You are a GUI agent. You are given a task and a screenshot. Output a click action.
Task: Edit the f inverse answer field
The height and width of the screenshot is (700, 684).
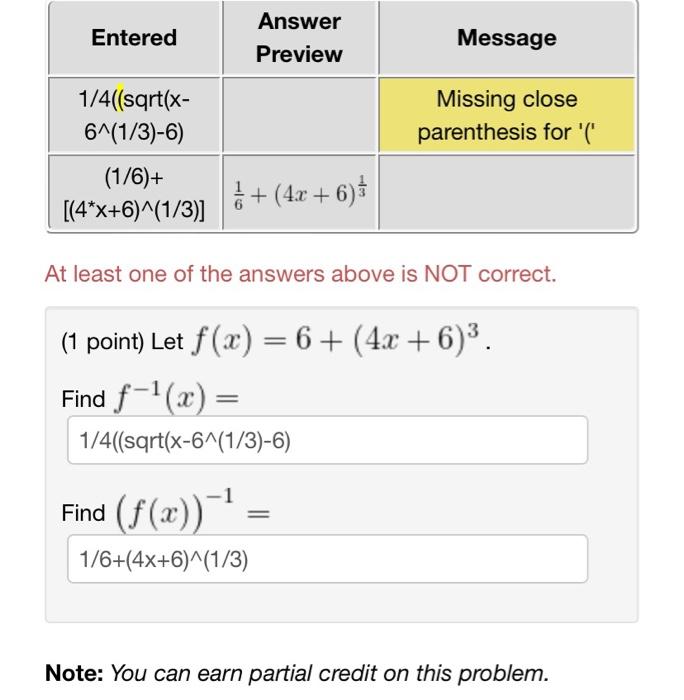[x=327, y=440]
